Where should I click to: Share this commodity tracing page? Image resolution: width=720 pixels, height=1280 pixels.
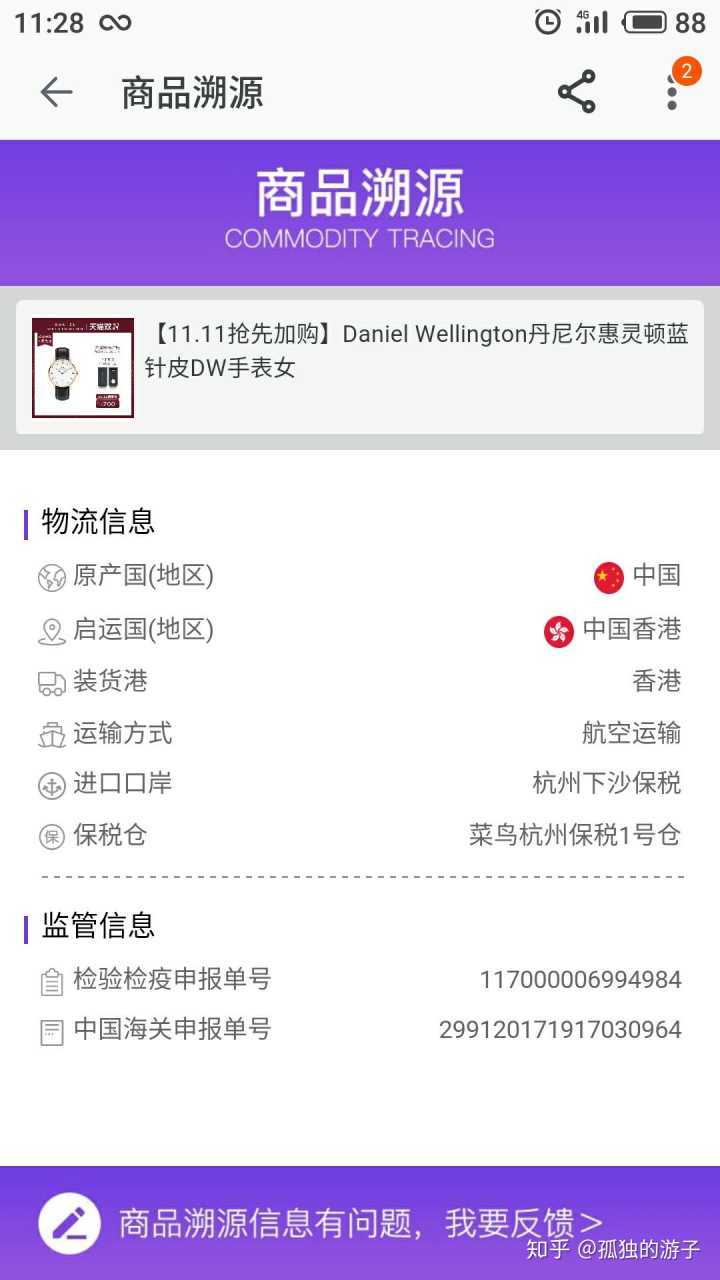[576, 92]
